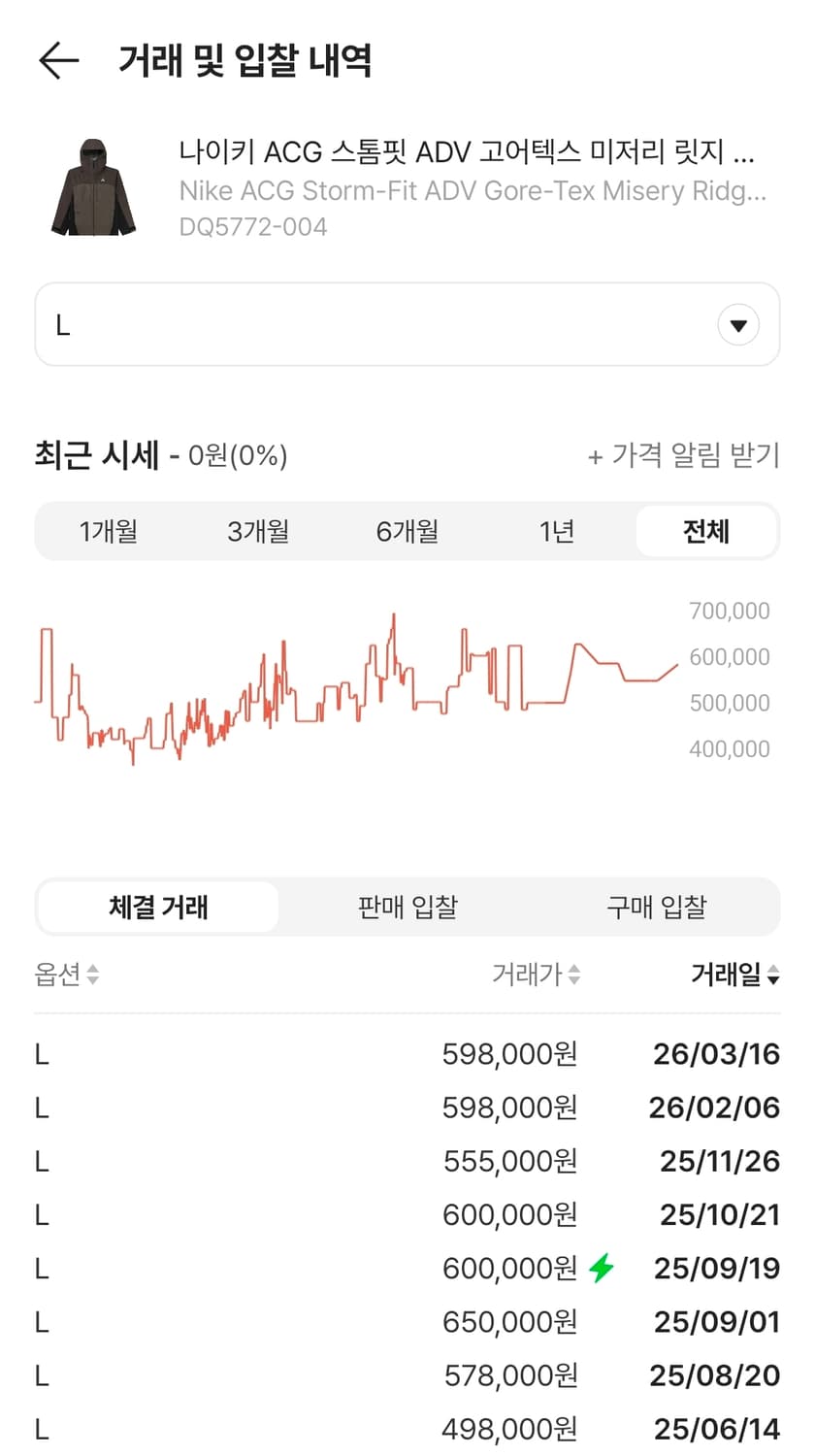This screenshot has height=1456, width=815.
Task: Click the green lightning express delivery icon
Action: [603, 1268]
